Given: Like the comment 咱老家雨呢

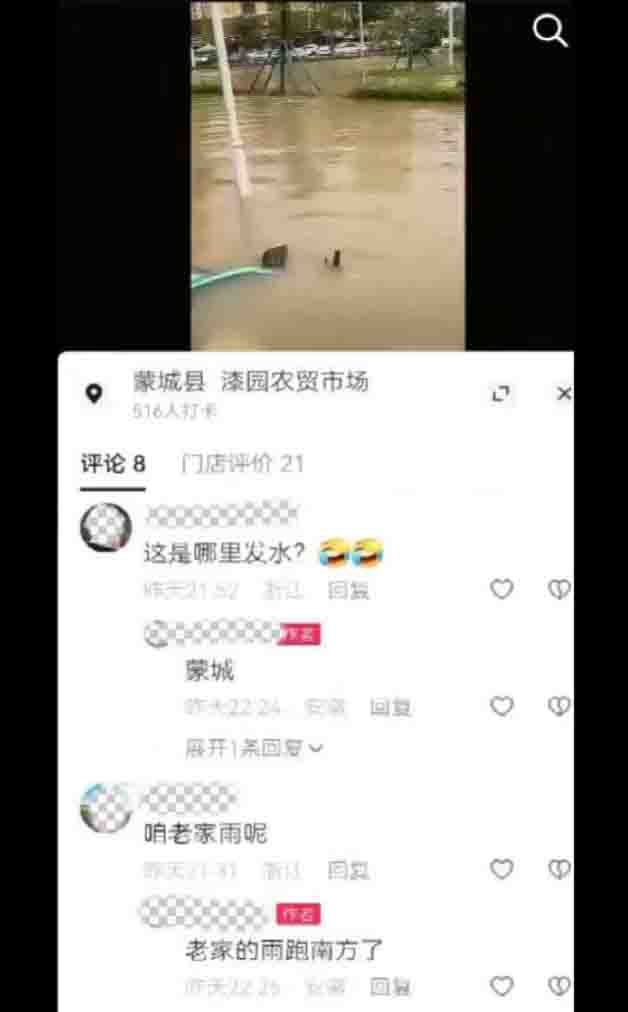Looking at the screenshot, I should coord(501,870).
